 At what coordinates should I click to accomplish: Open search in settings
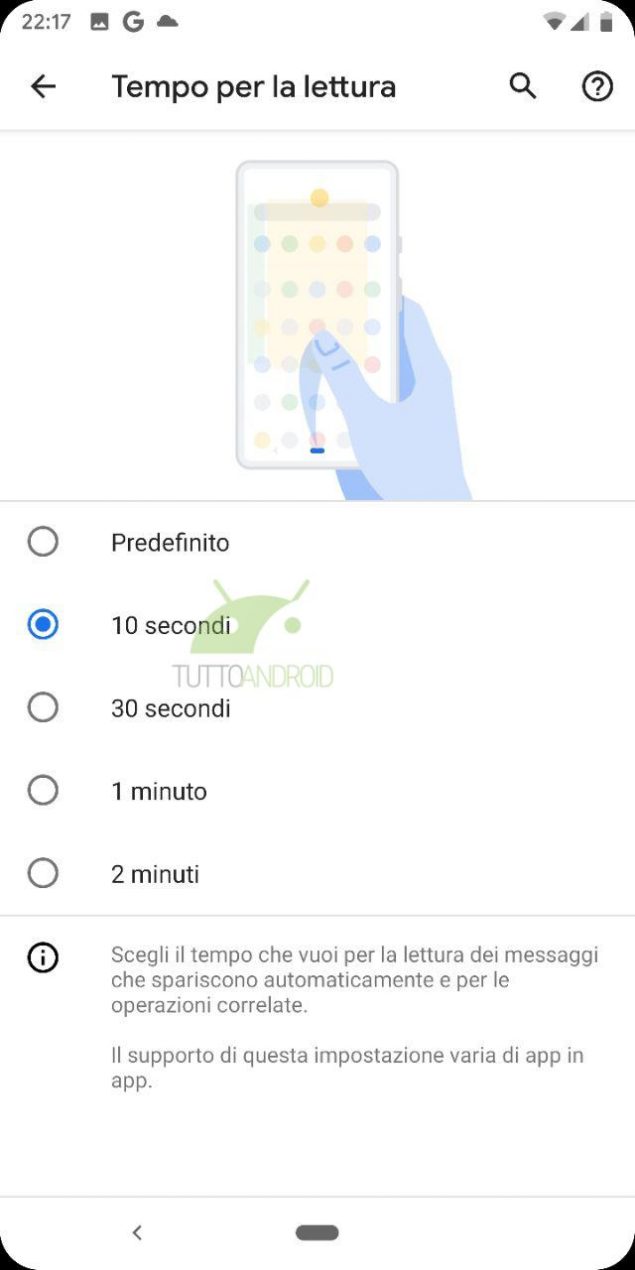click(523, 86)
